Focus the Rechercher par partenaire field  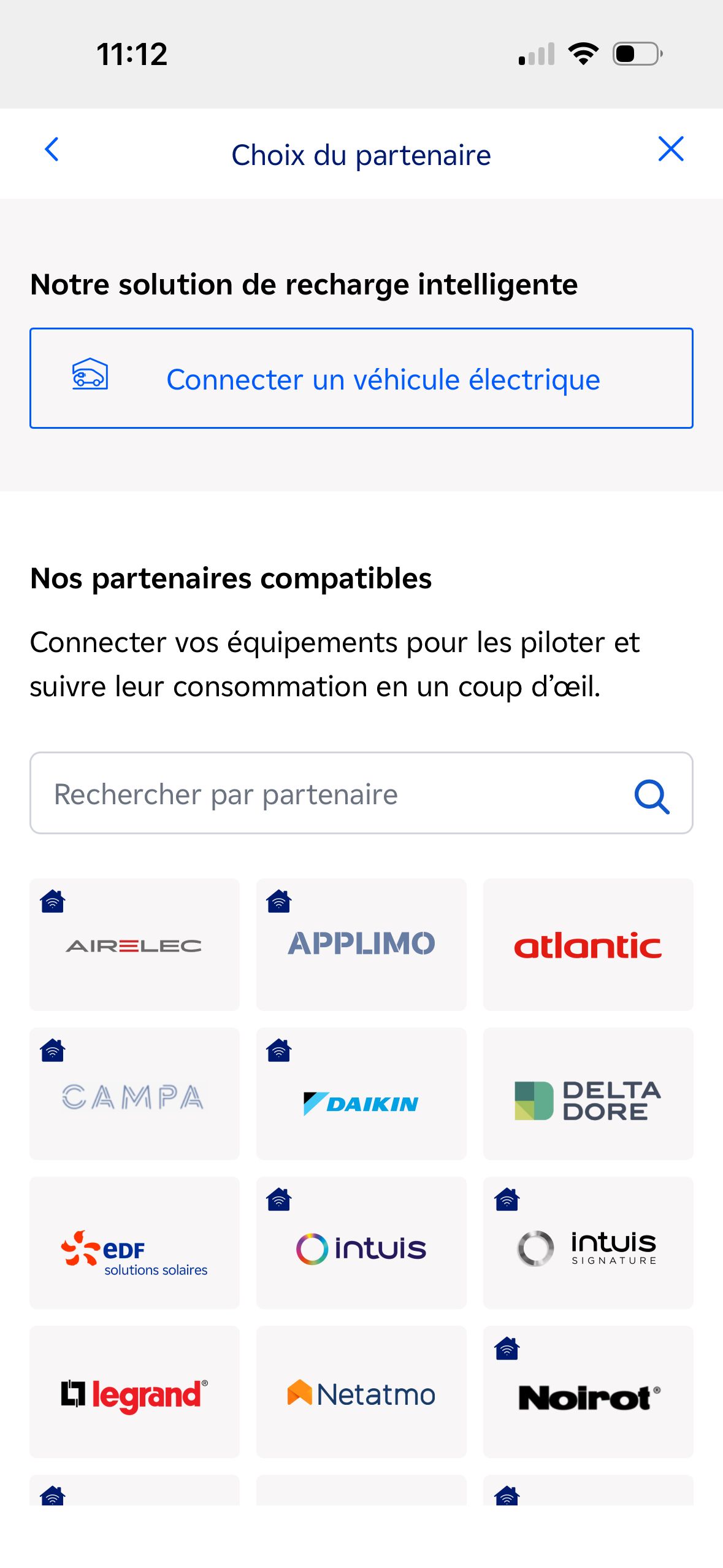coord(331,793)
